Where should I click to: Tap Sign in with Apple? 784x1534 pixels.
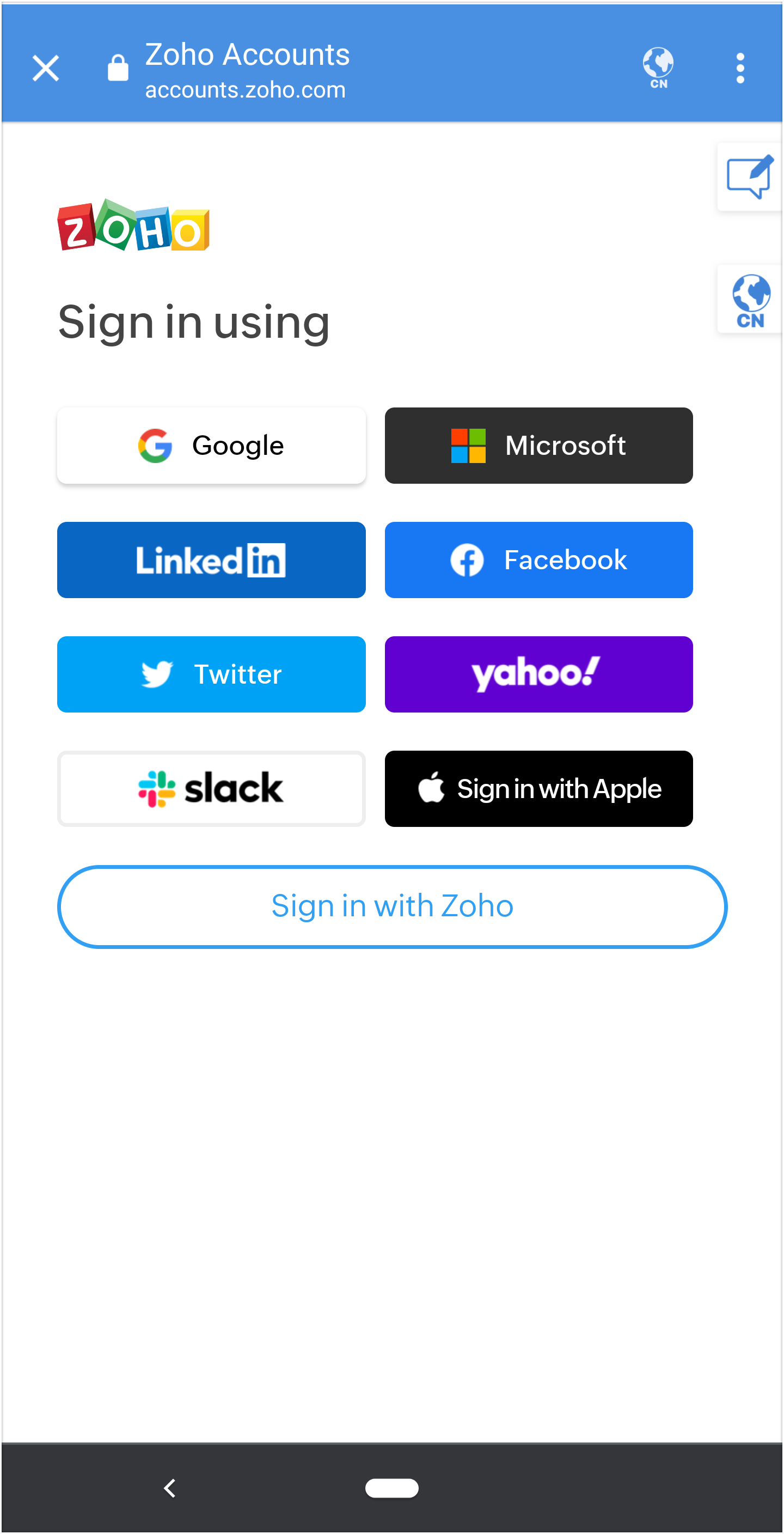click(538, 788)
